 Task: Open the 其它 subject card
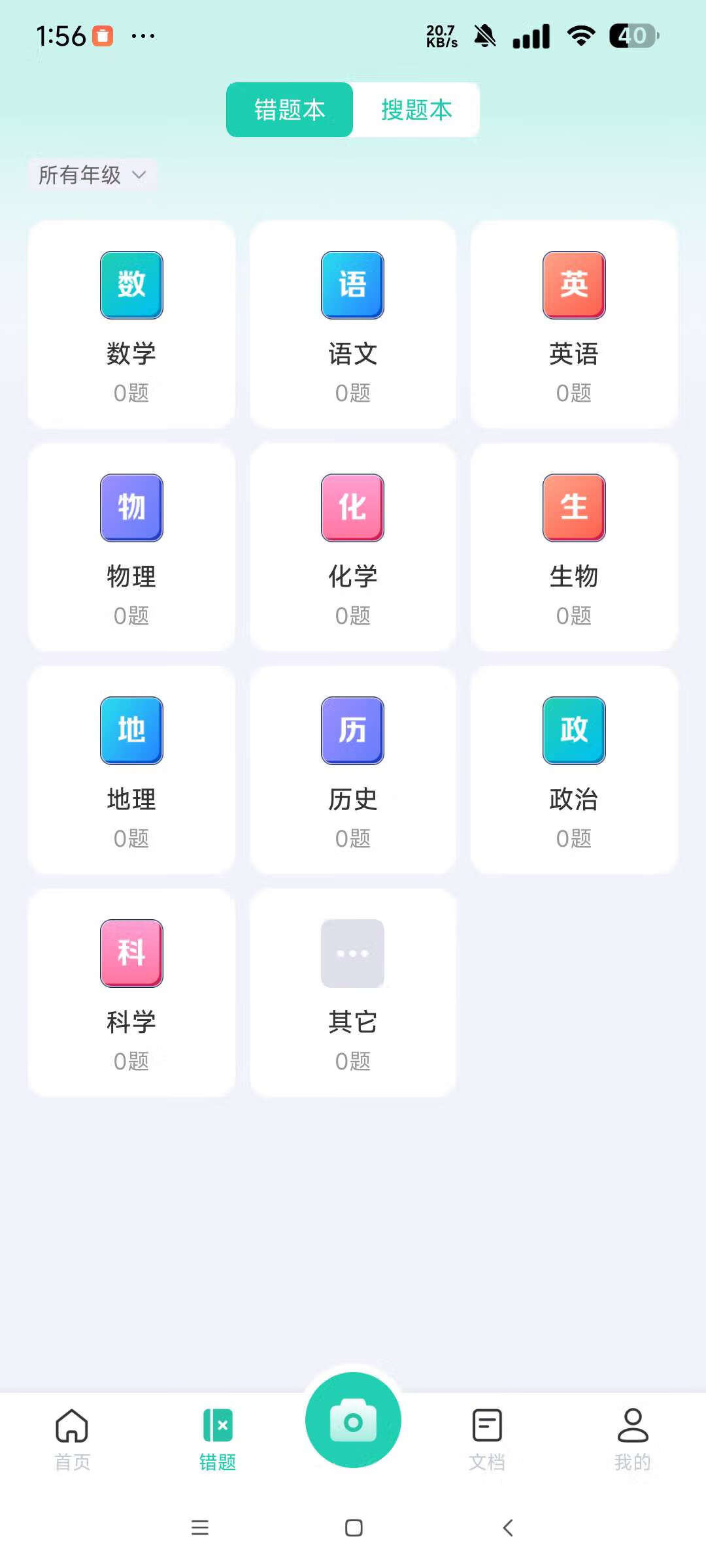tap(353, 993)
